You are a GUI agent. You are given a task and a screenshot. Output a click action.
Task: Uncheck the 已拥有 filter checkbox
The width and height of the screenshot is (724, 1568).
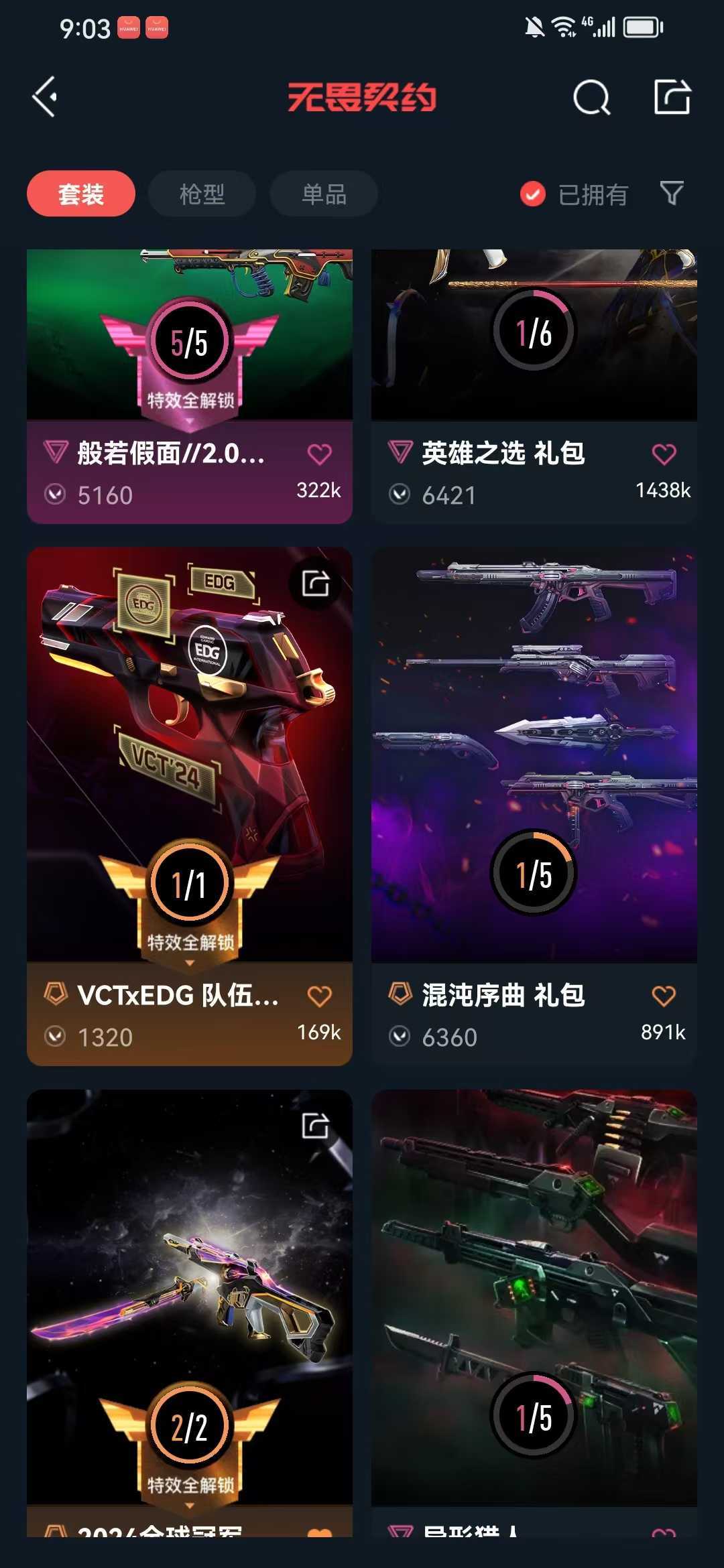coord(532,194)
